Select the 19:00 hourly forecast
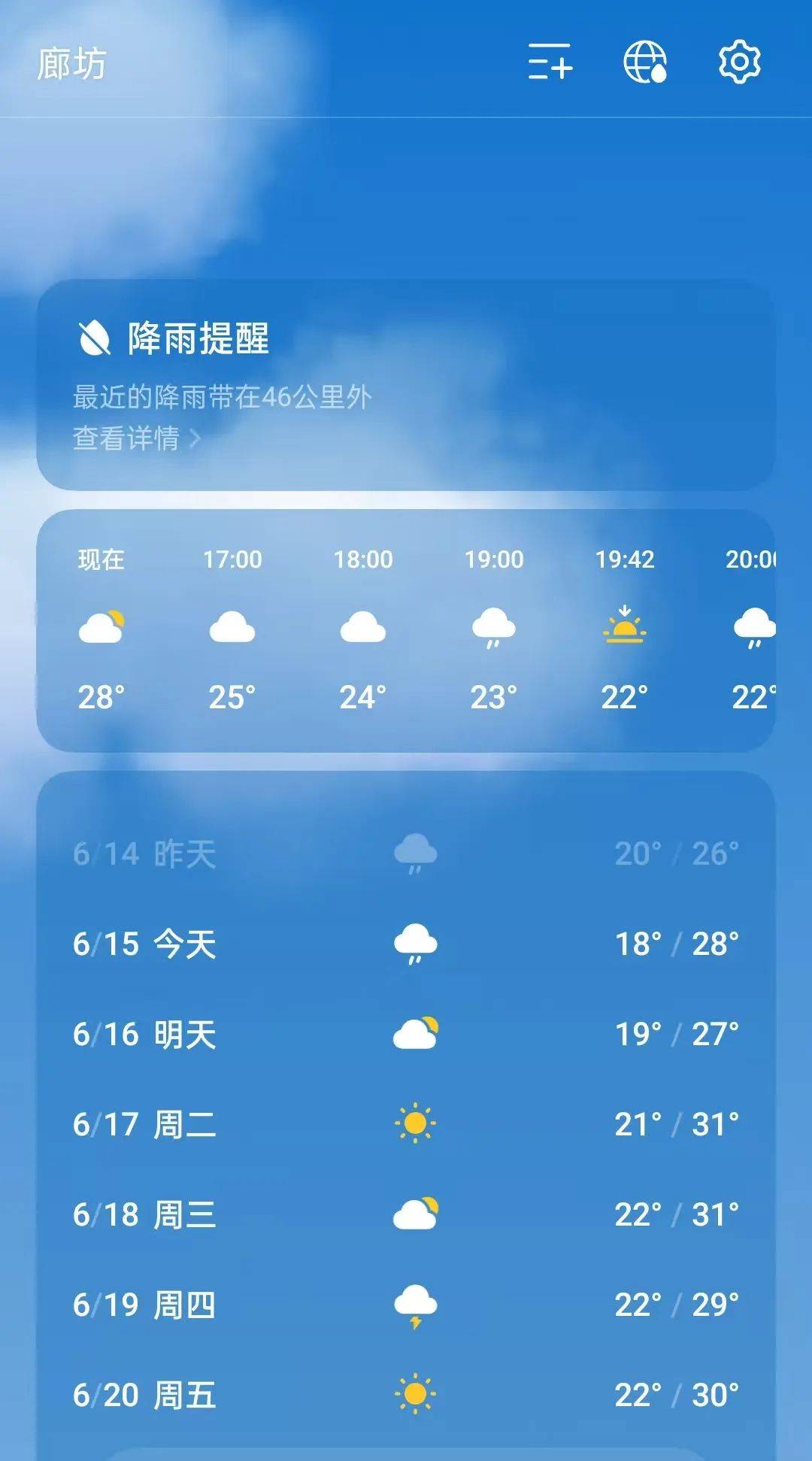 click(494, 629)
